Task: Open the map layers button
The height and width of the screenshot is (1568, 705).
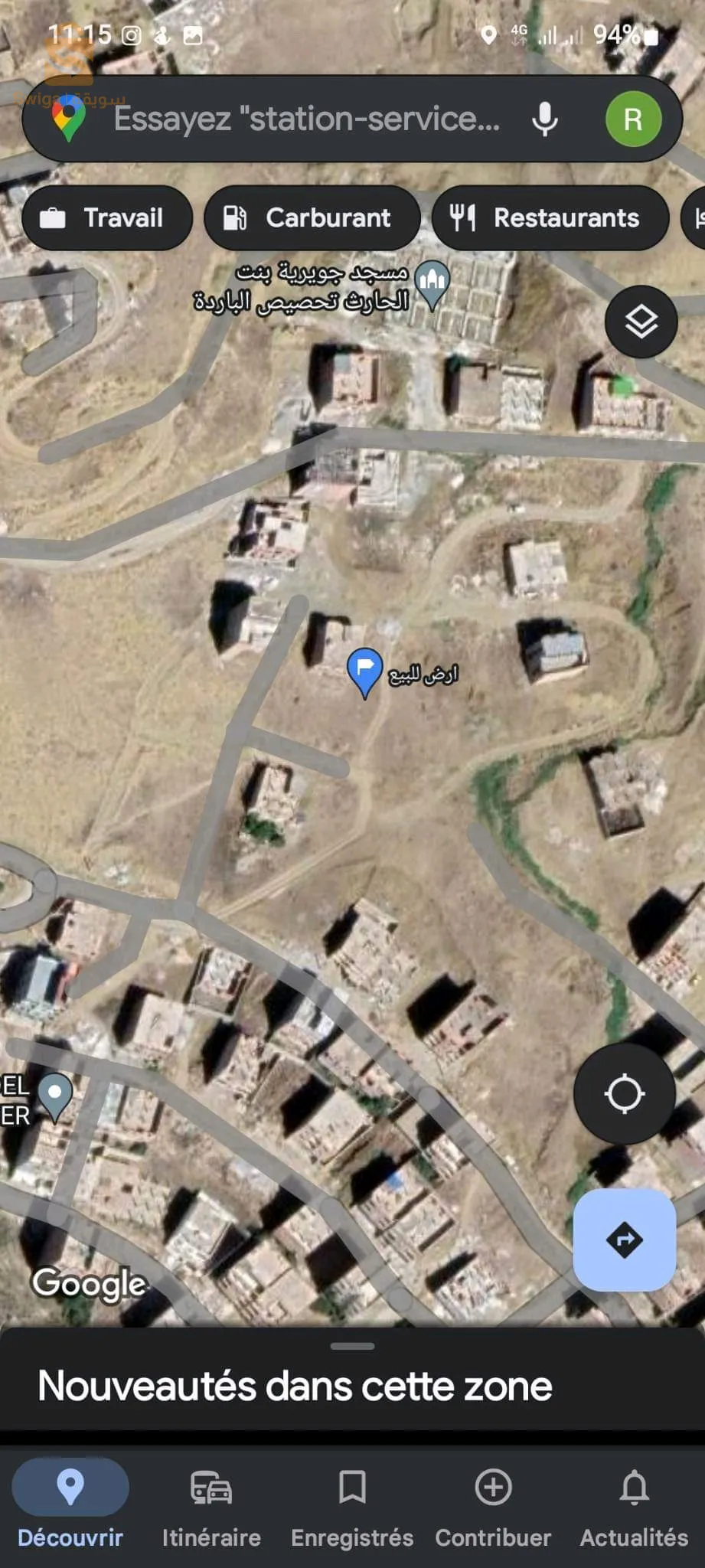Action: [x=641, y=322]
